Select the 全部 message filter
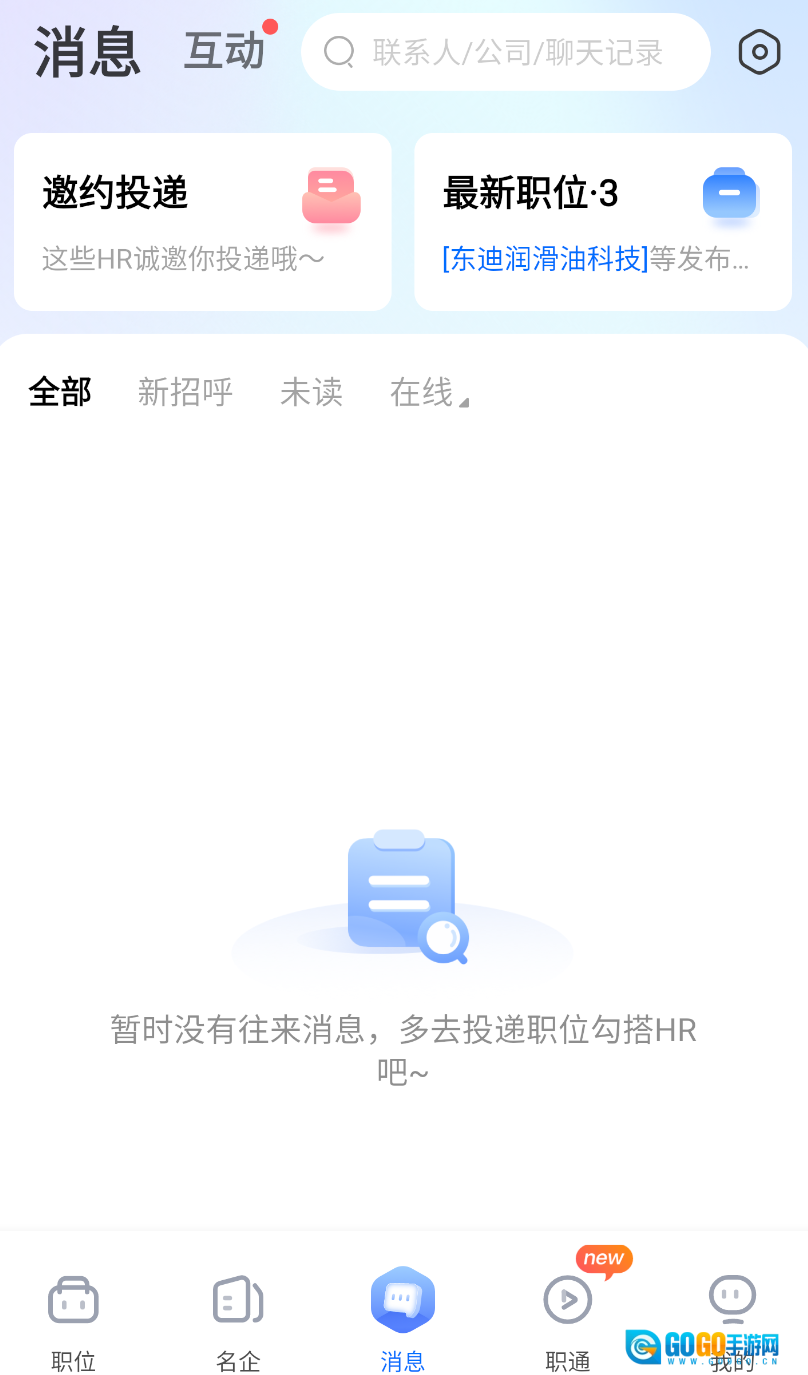Screen dimensions: 808x1375 coord(60,392)
